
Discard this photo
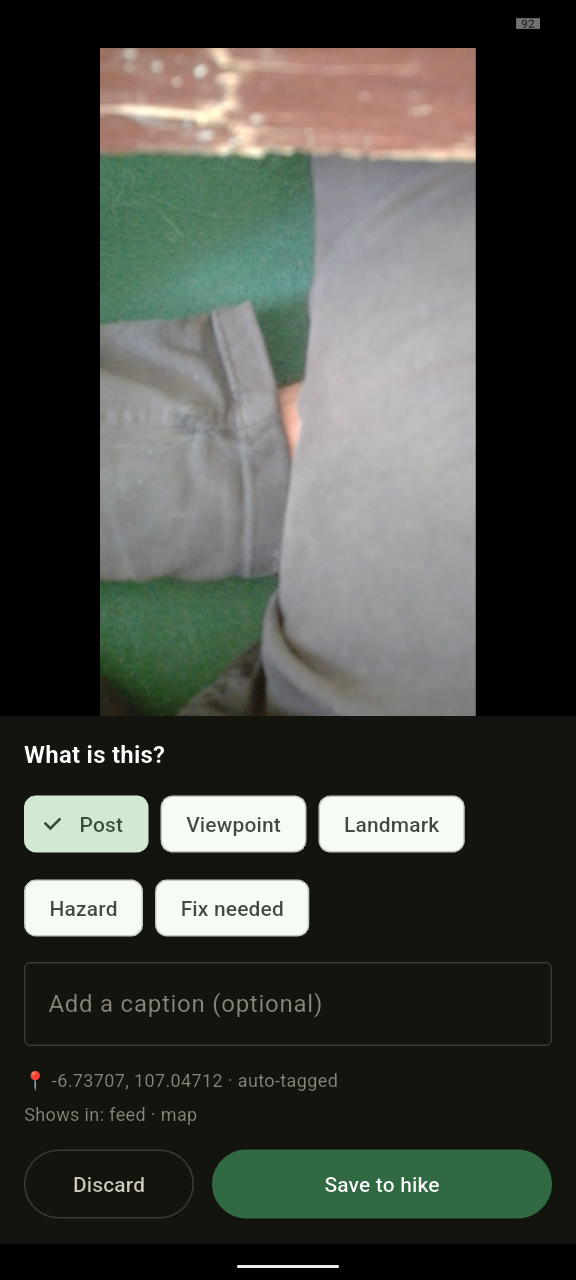(x=109, y=1184)
